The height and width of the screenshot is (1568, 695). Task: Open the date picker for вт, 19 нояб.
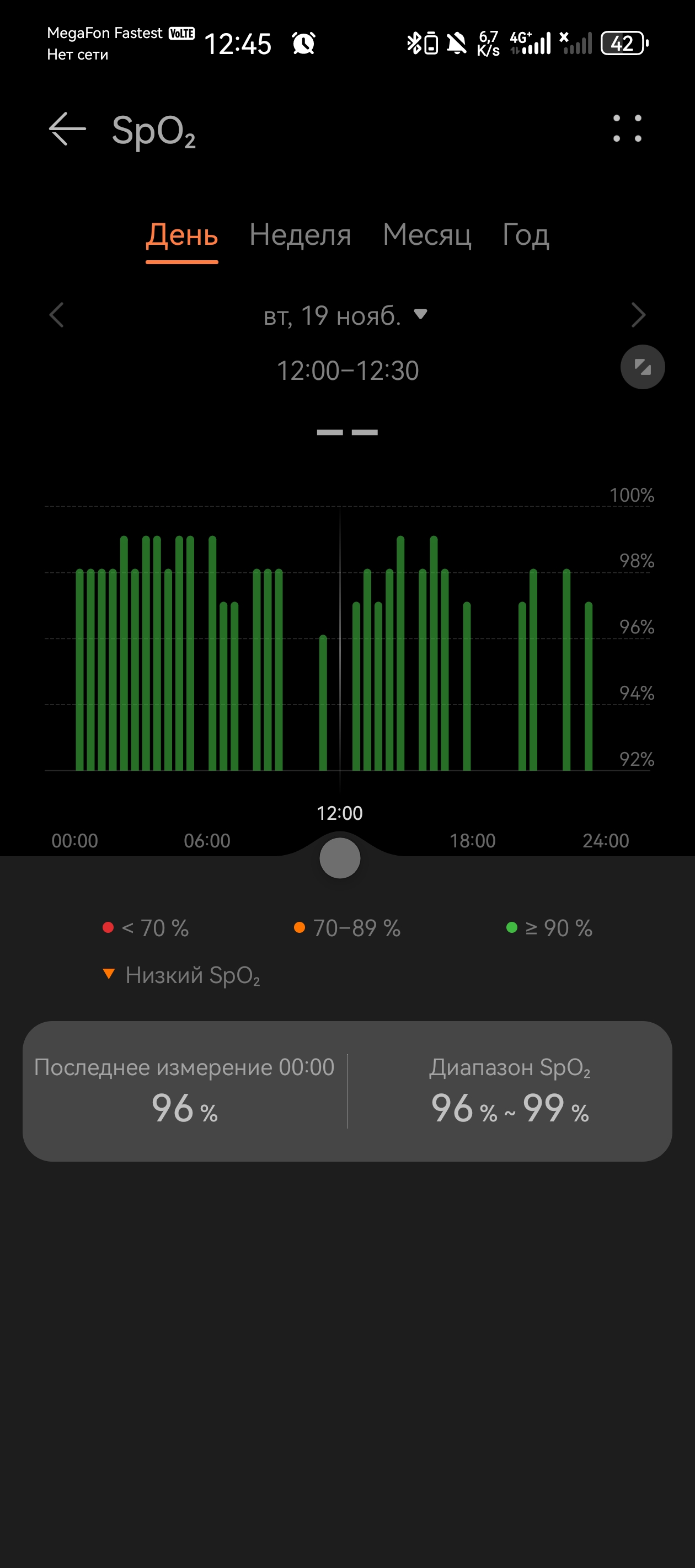coord(345,315)
